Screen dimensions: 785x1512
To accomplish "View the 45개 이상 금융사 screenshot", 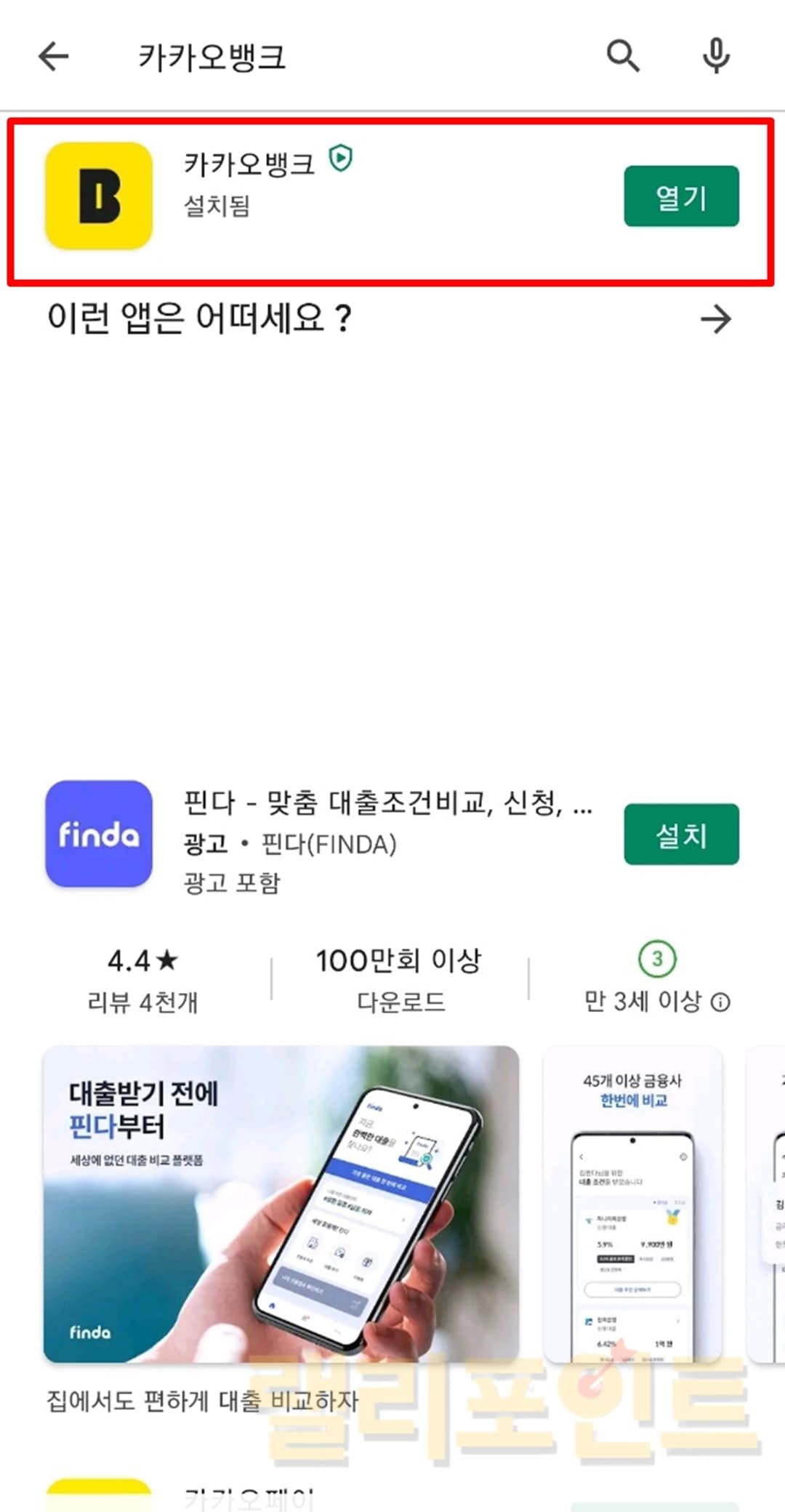I will click(632, 1204).
